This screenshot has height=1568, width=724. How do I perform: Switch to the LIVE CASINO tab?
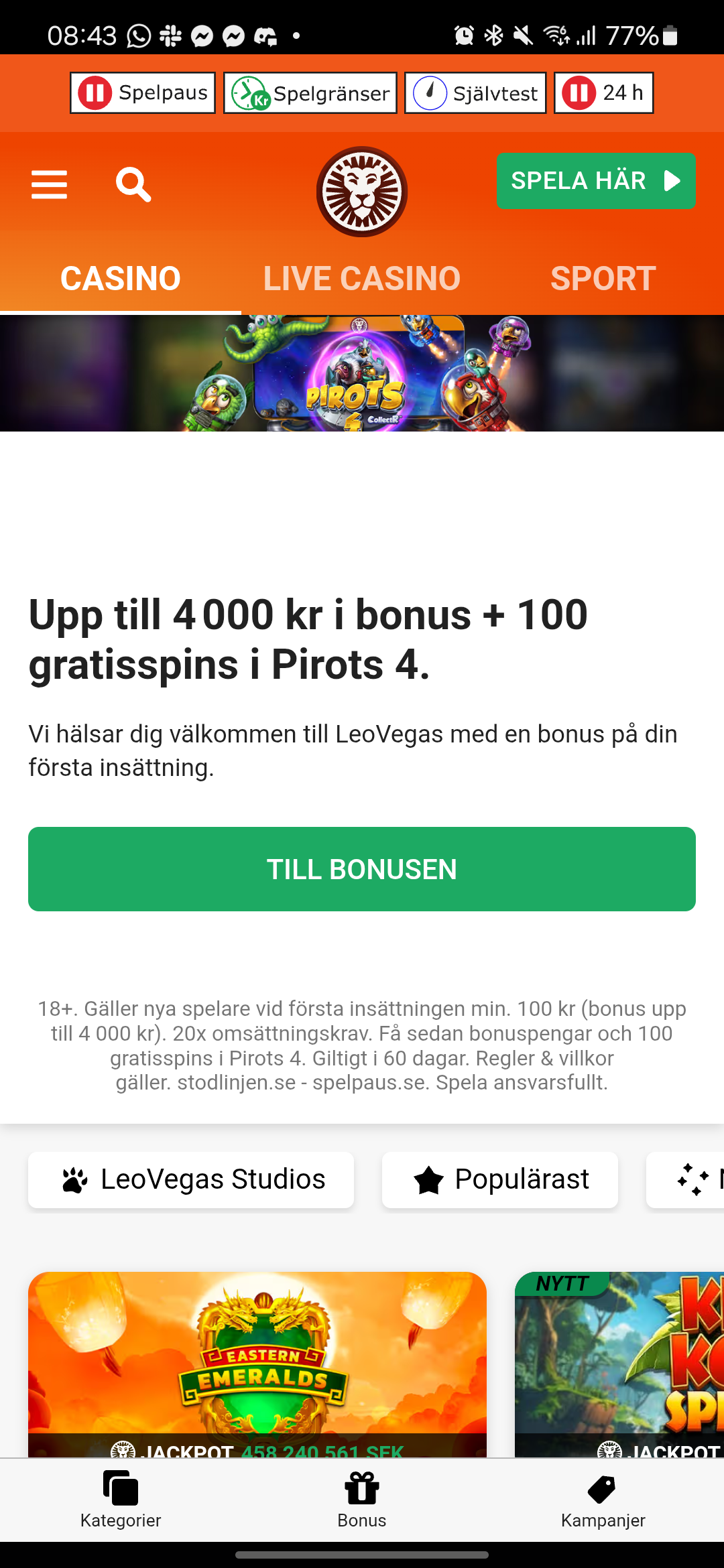point(361,277)
